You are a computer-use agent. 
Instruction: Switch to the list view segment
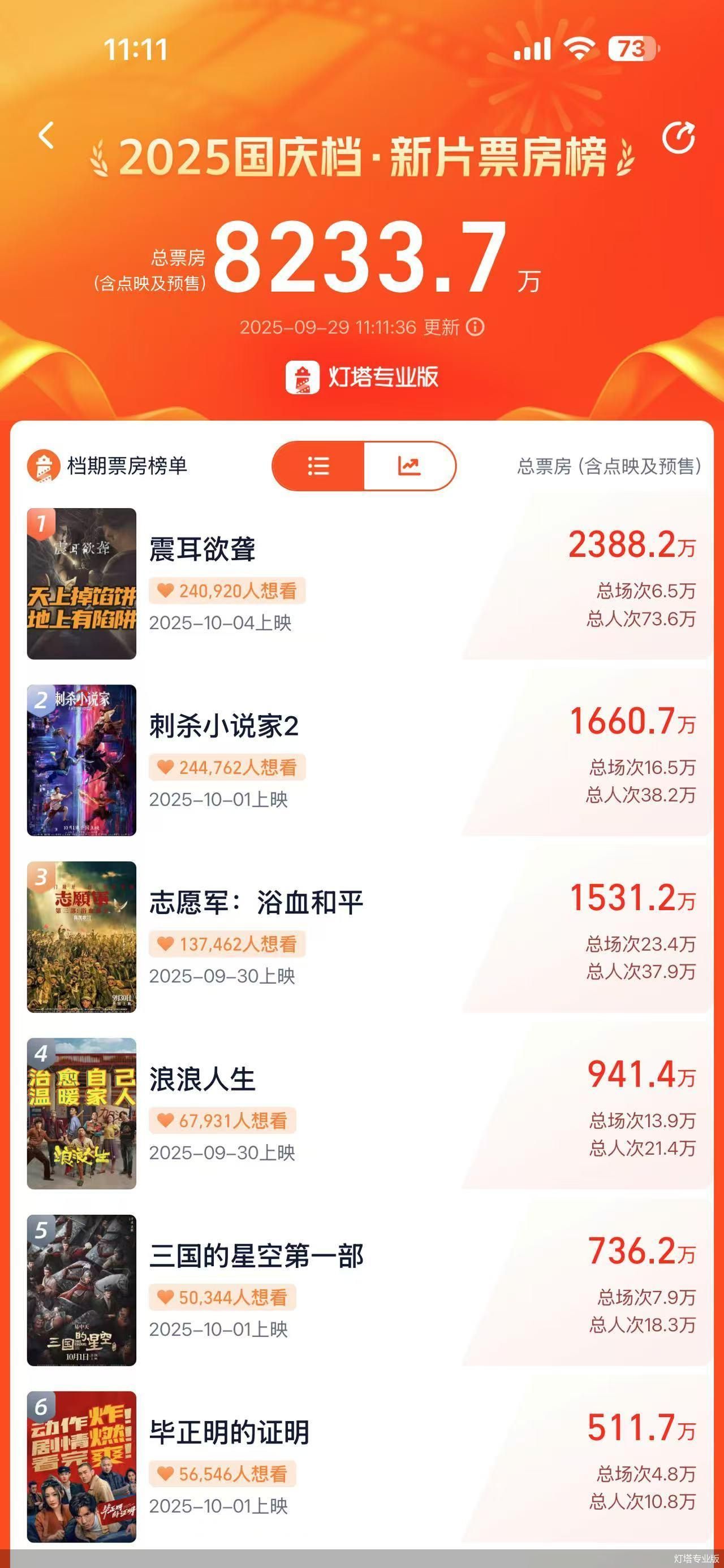click(x=318, y=466)
